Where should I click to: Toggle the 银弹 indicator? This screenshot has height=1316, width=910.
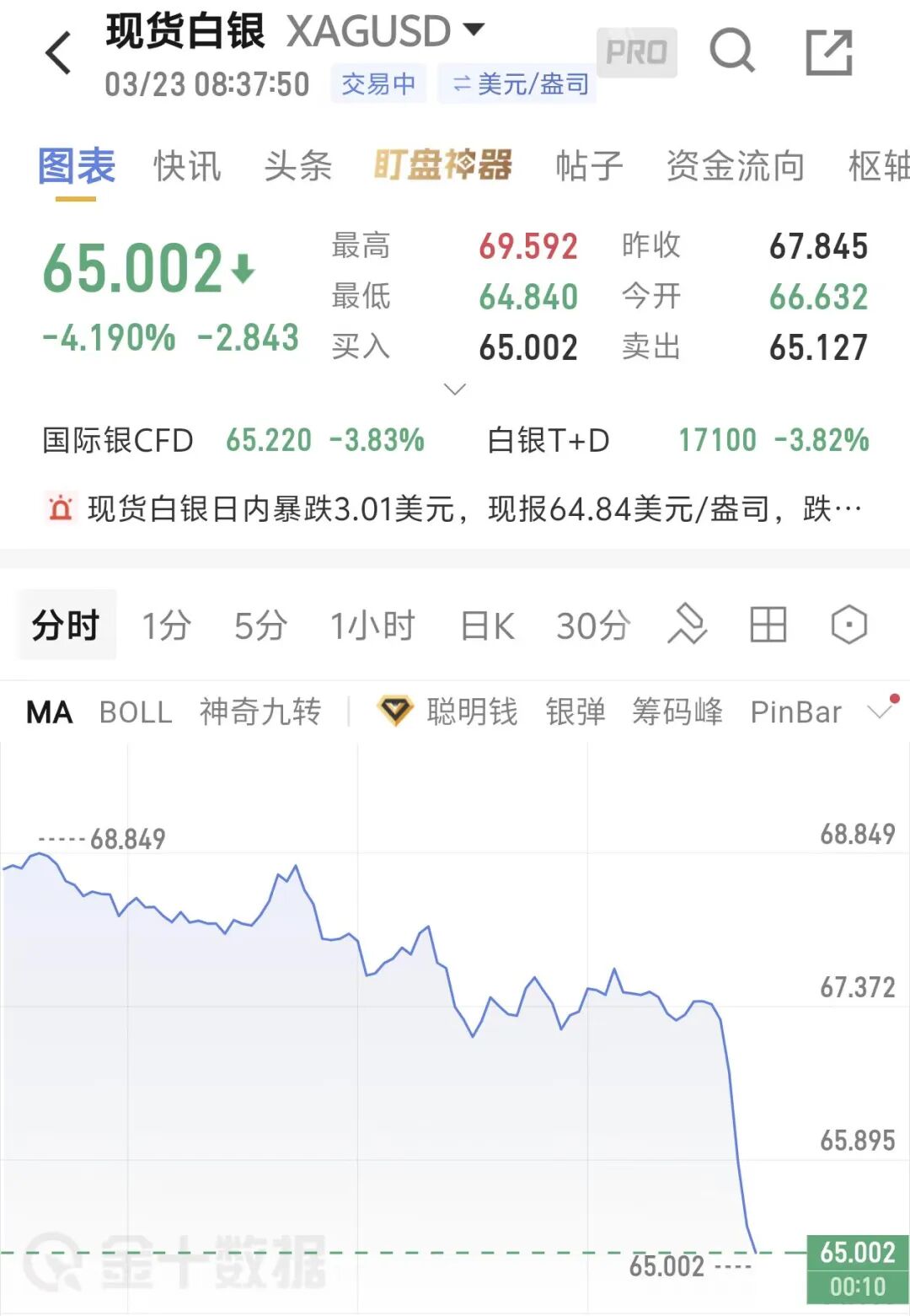click(x=575, y=712)
